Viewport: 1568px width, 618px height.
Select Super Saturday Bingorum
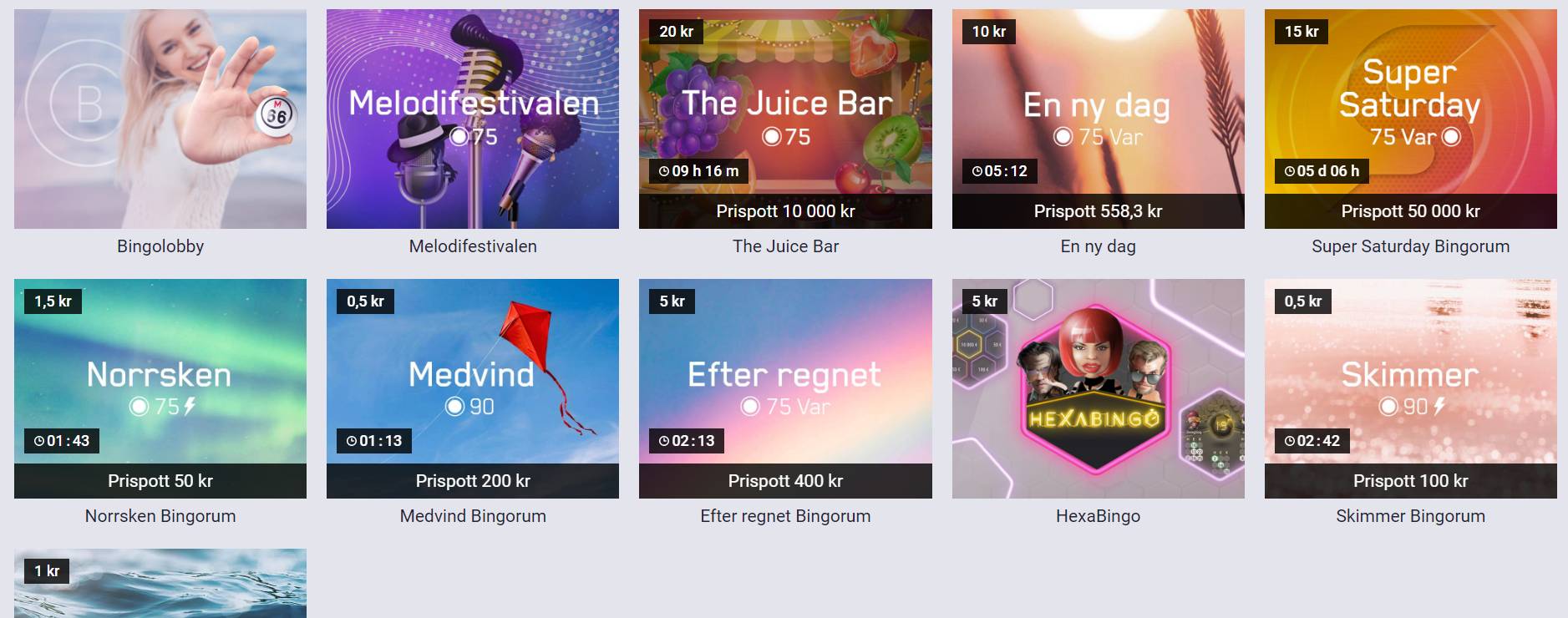1410,119
